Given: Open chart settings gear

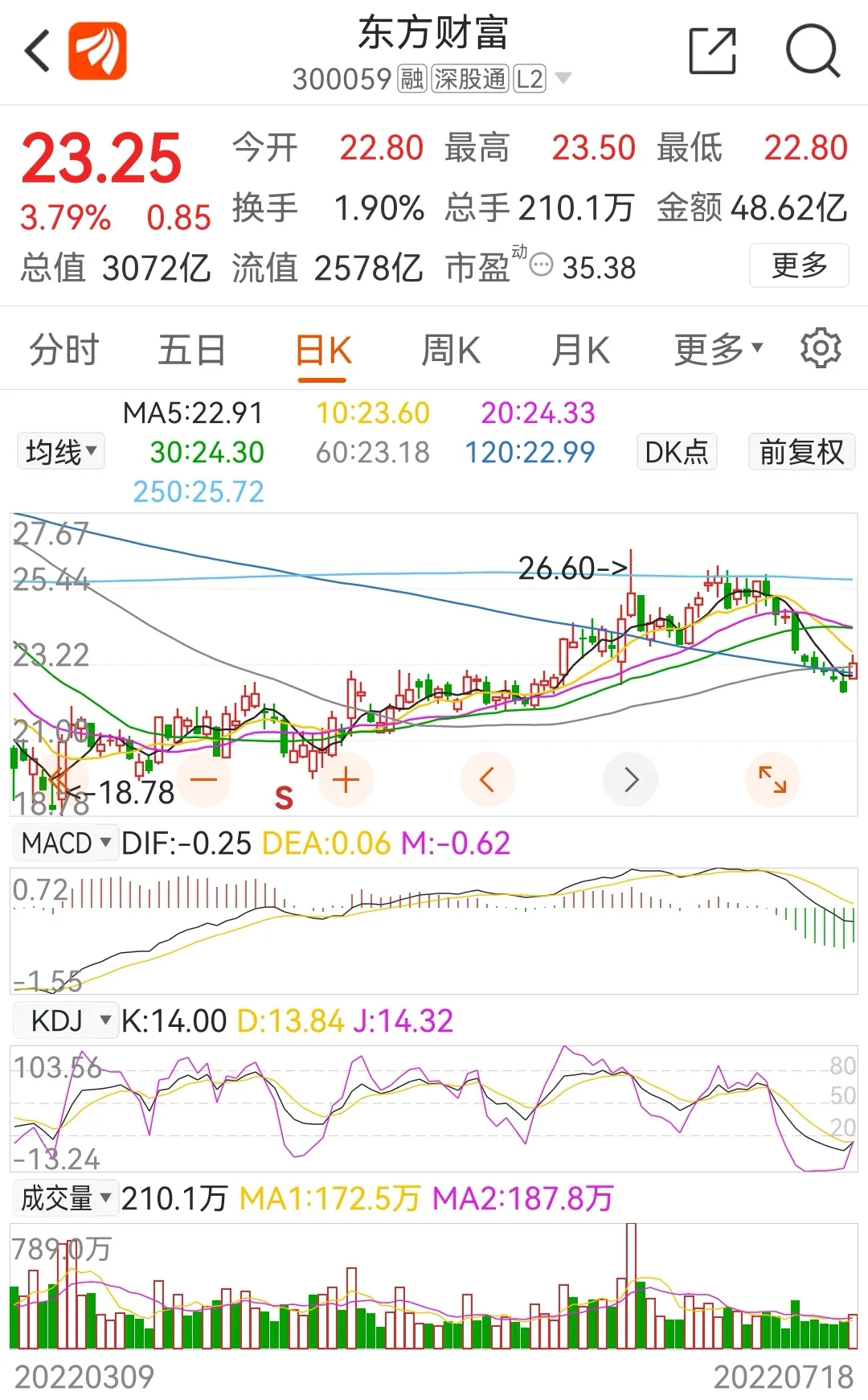Looking at the screenshot, I should (820, 348).
